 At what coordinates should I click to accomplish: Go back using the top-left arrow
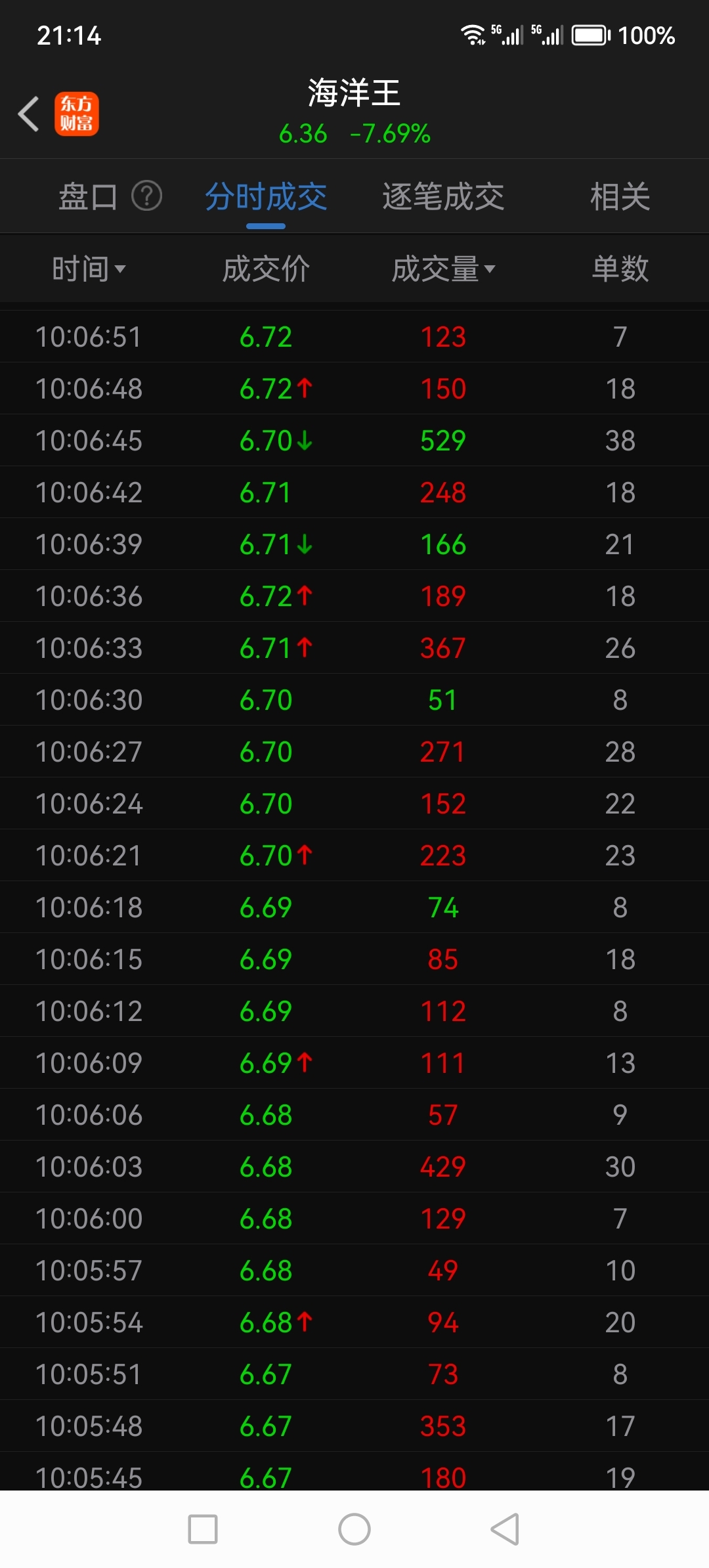[29, 114]
